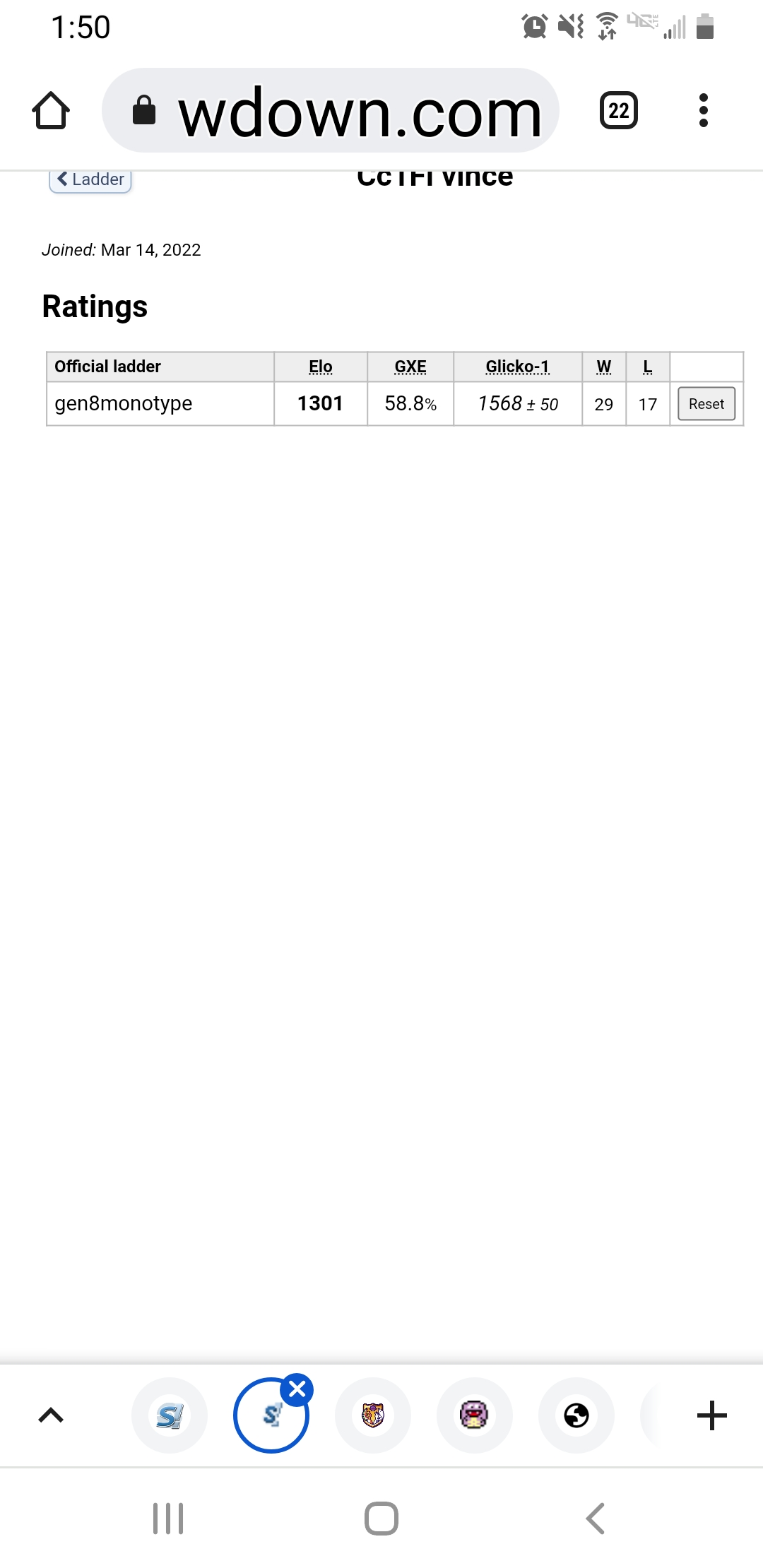Image resolution: width=763 pixels, height=1568 pixels.
Task: Open the tab switcher showing 22 tabs
Action: tap(619, 111)
